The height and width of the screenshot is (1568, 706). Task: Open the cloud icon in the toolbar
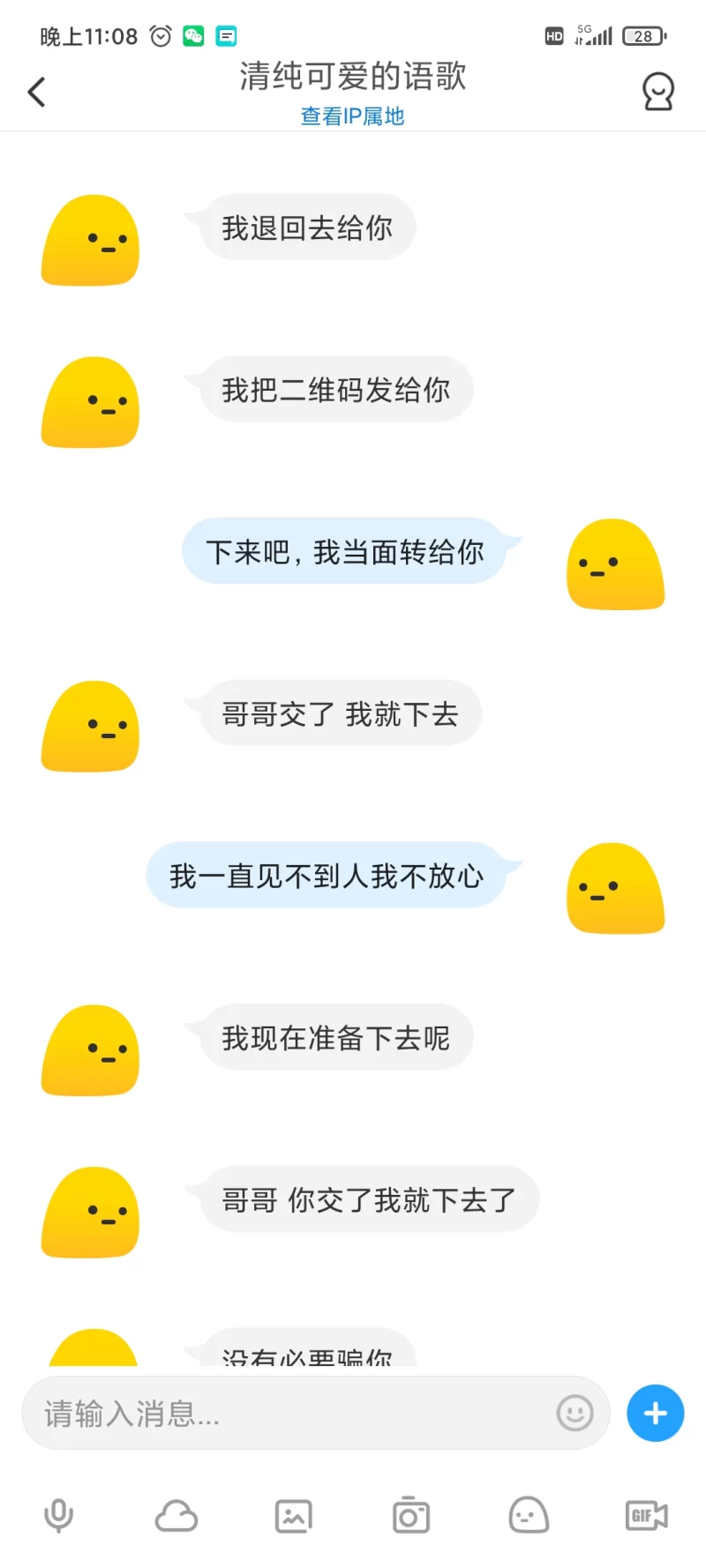pyautogui.click(x=176, y=1516)
